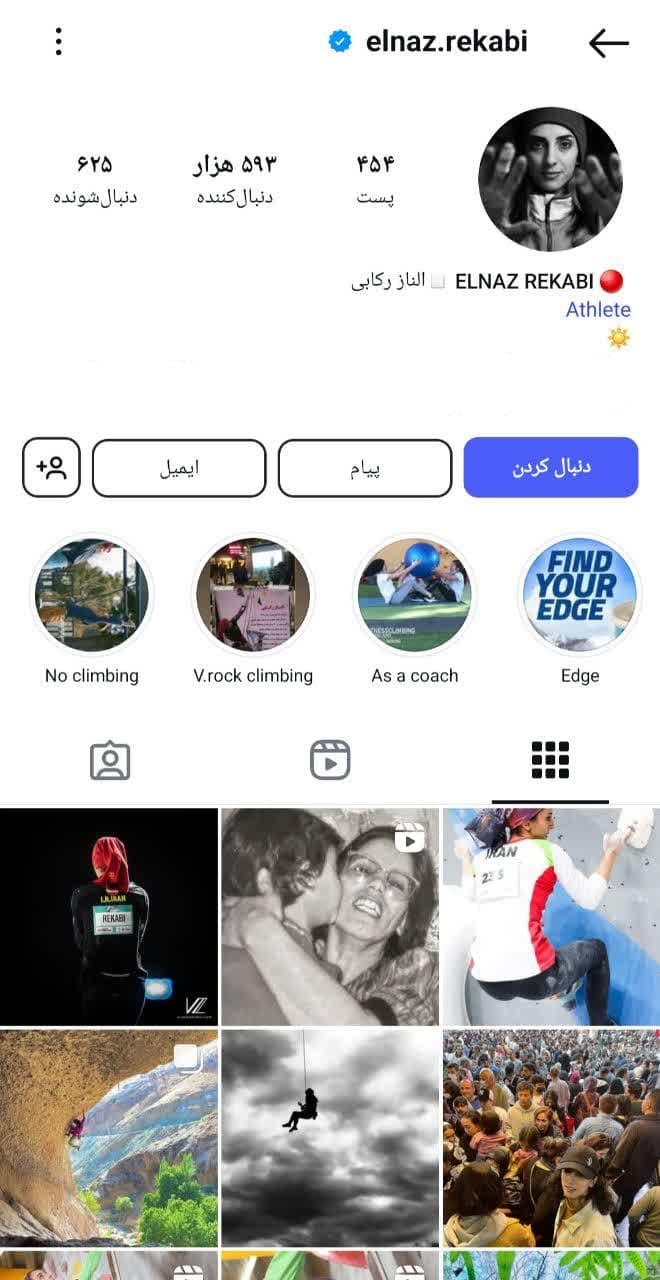
Task: View the profile picture
Action: coord(550,179)
